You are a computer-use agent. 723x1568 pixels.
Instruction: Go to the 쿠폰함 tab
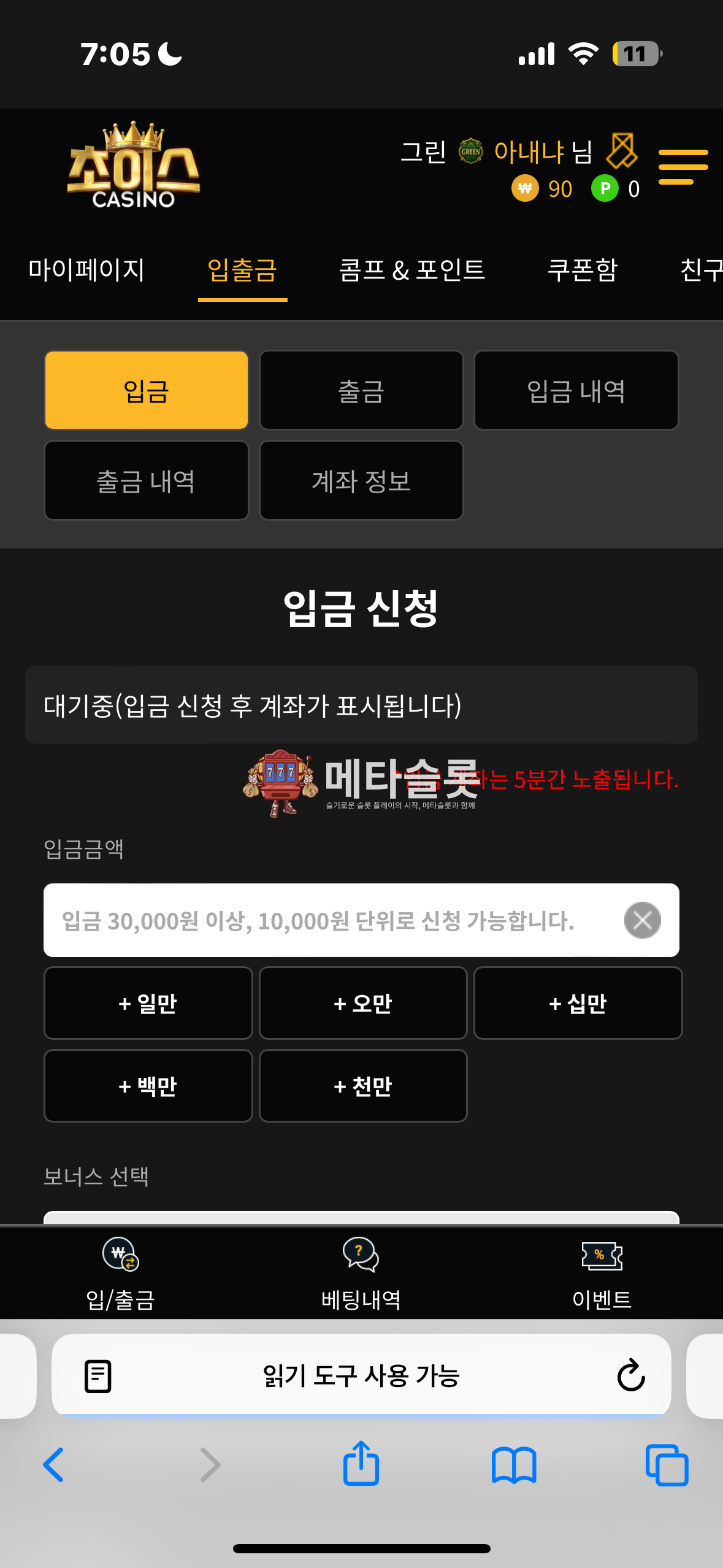(x=582, y=270)
